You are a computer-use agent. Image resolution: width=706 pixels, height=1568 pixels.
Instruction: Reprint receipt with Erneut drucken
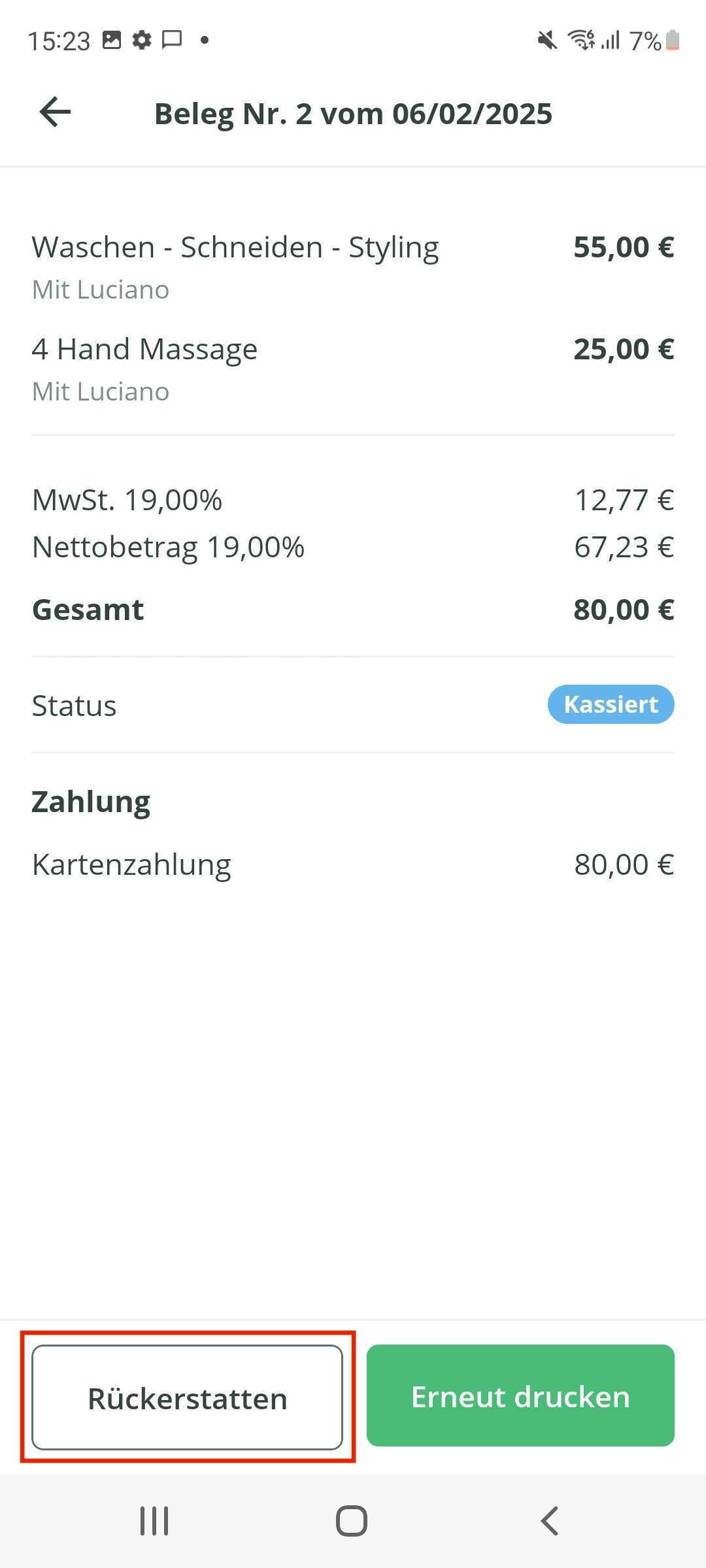click(520, 1396)
